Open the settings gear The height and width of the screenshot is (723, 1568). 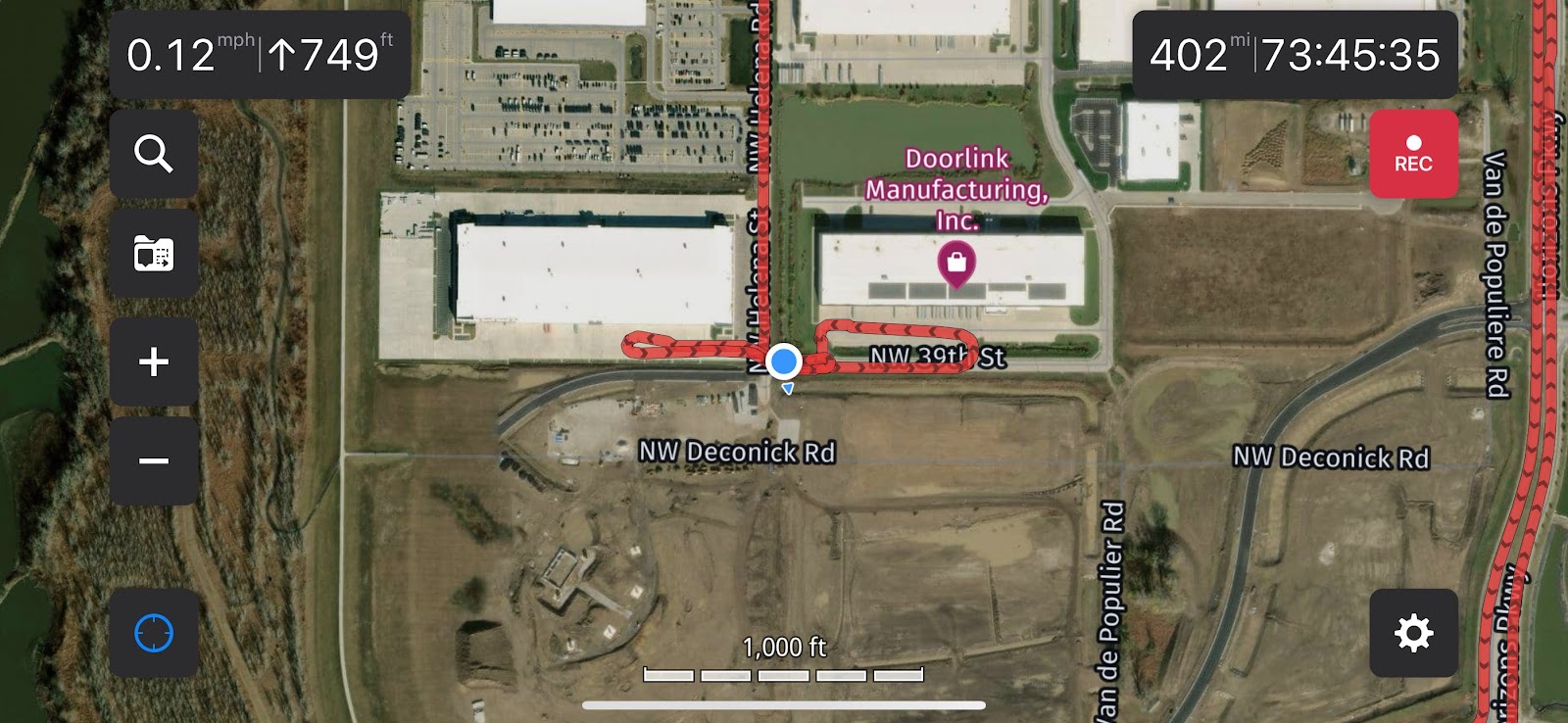point(1413,633)
